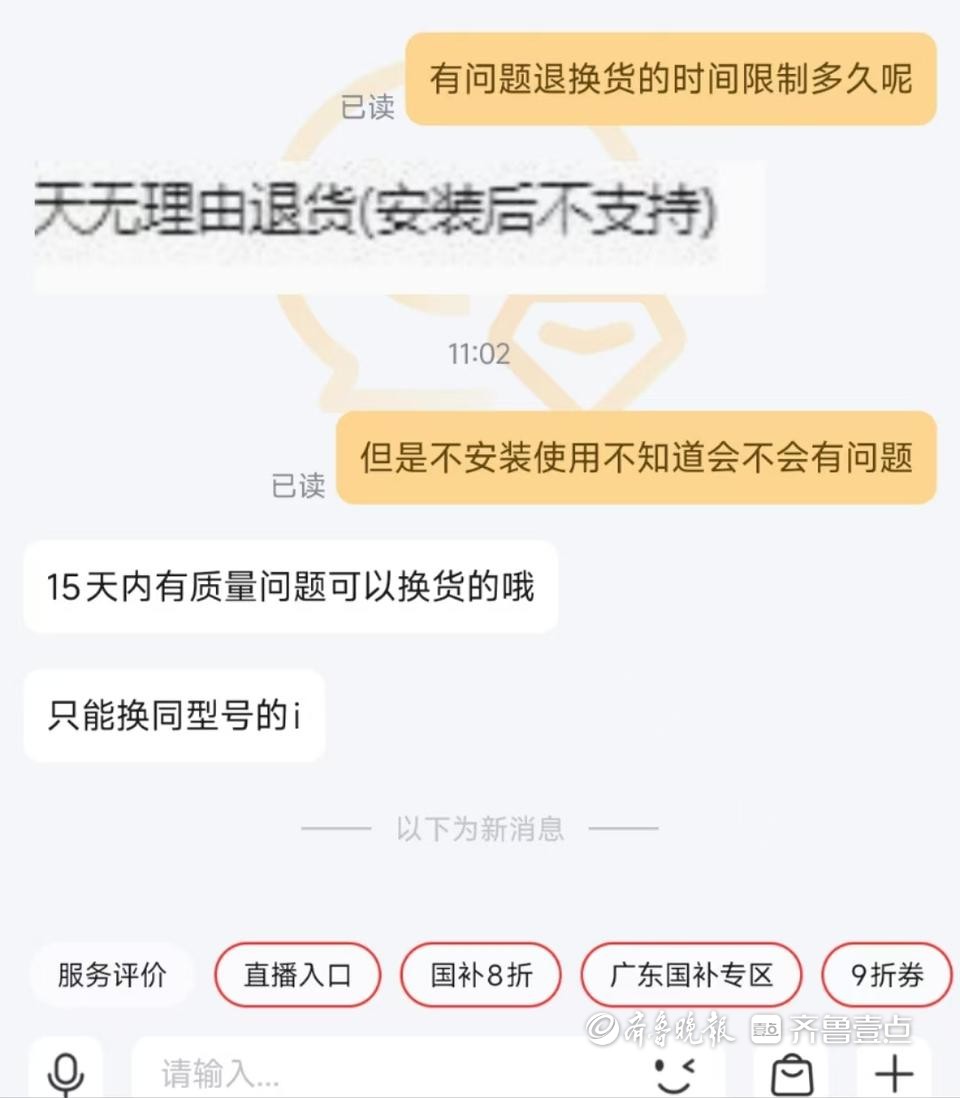960x1098 pixels.
Task: Switch to voice input microphone
Action: pyautogui.click(x=66, y=1074)
